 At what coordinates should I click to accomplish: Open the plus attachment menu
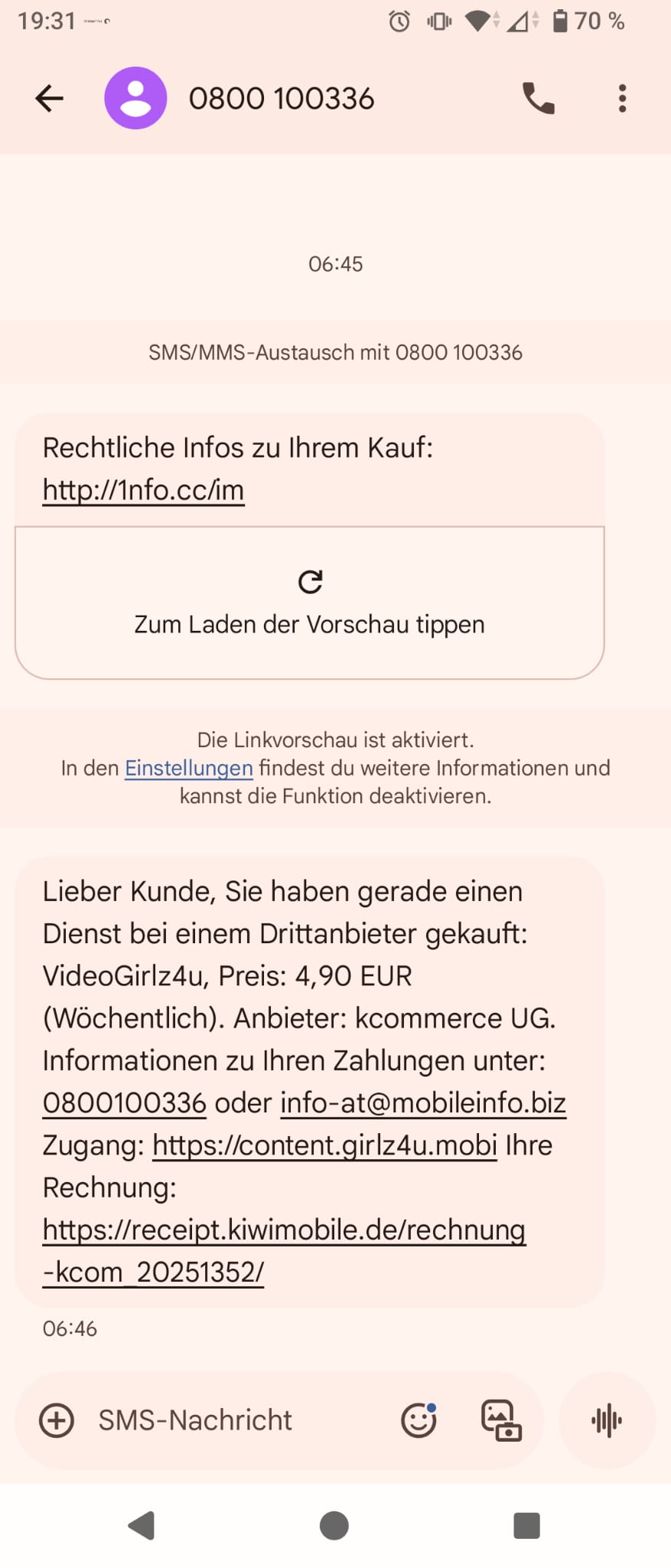point(57,1420)
